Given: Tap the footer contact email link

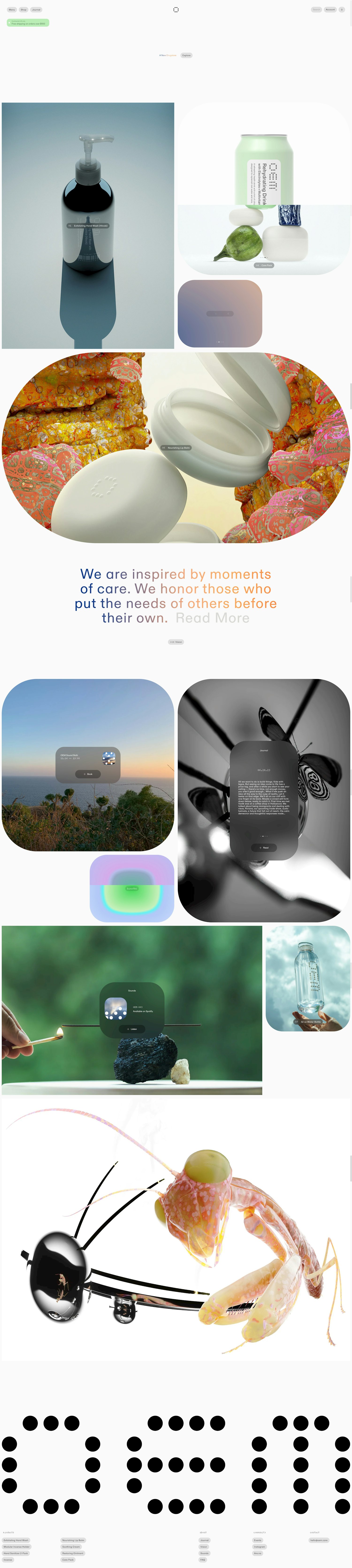Looking at the screenshot, I should pos(318,1540).
